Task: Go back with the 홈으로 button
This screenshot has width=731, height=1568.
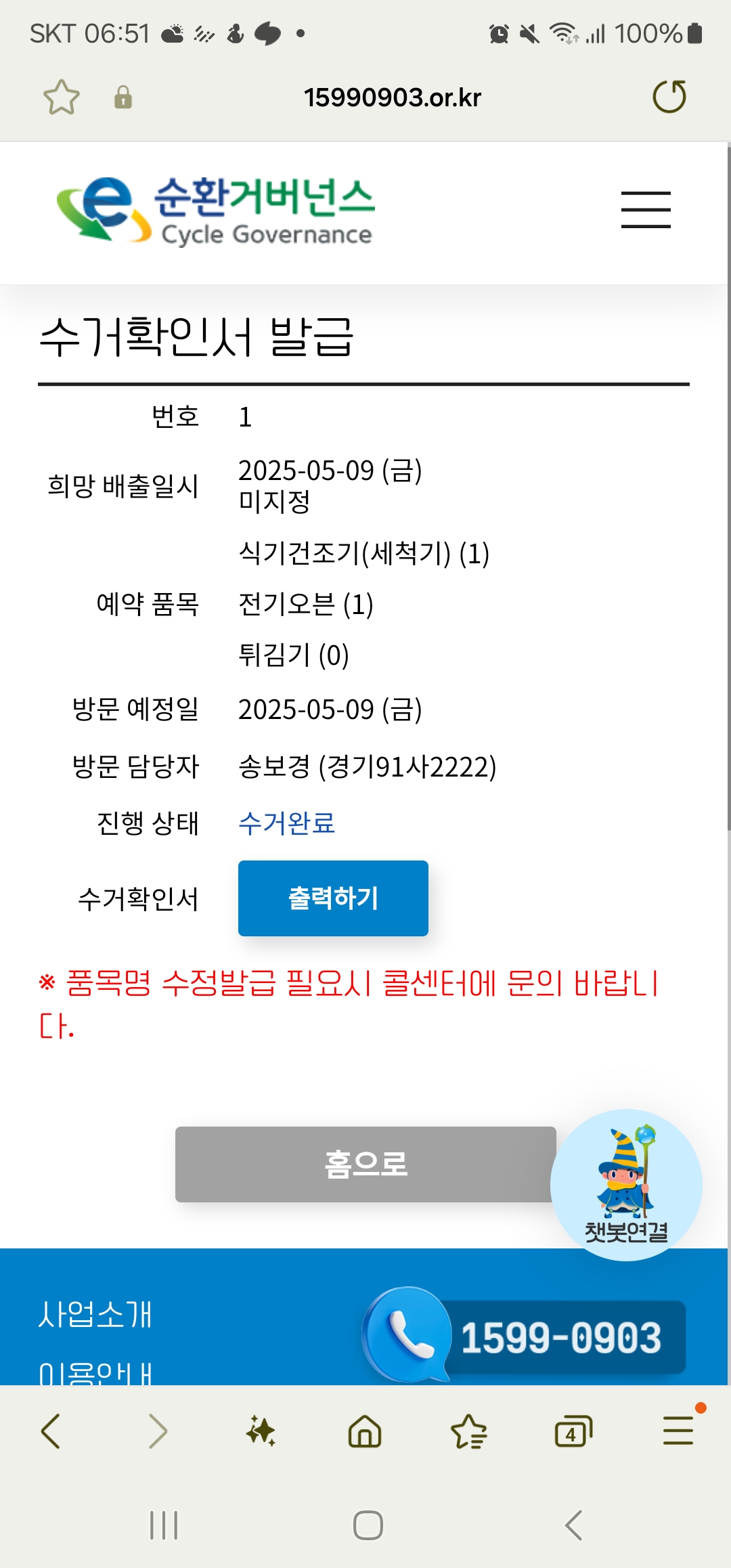Action: tap(365, 1164)
